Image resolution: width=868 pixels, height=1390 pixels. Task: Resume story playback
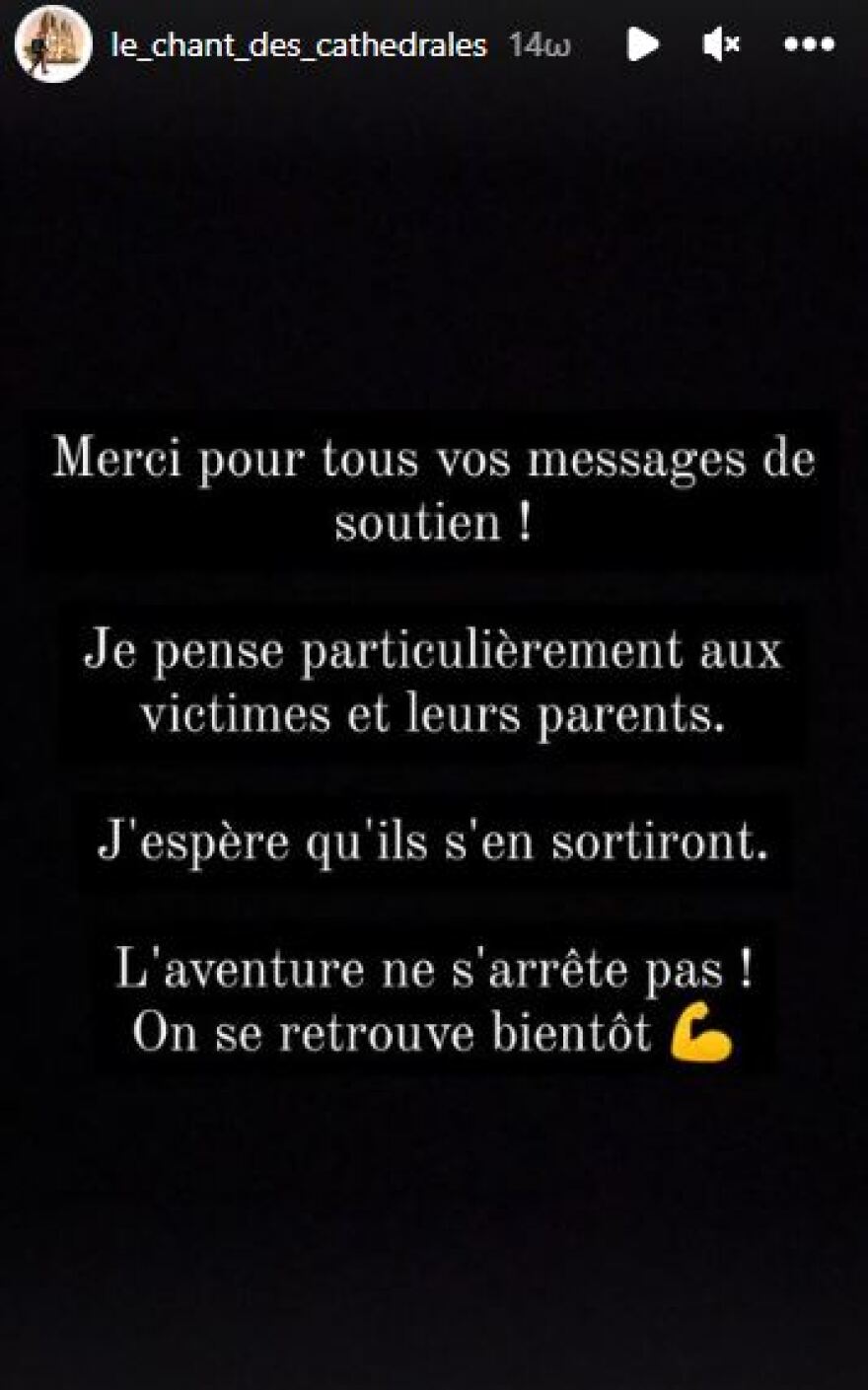[642, 44]
